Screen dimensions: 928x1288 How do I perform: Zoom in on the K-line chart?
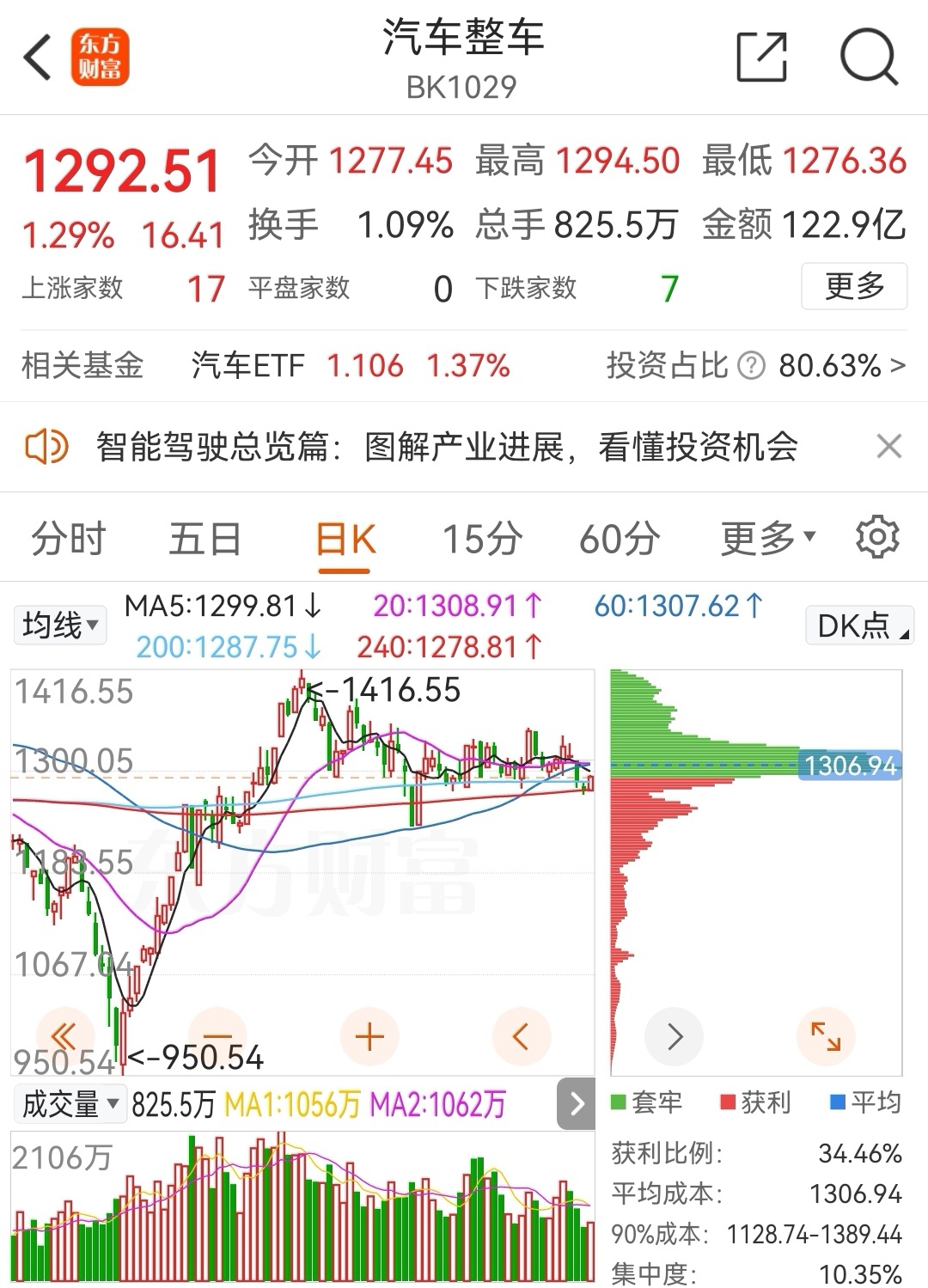369,1036
